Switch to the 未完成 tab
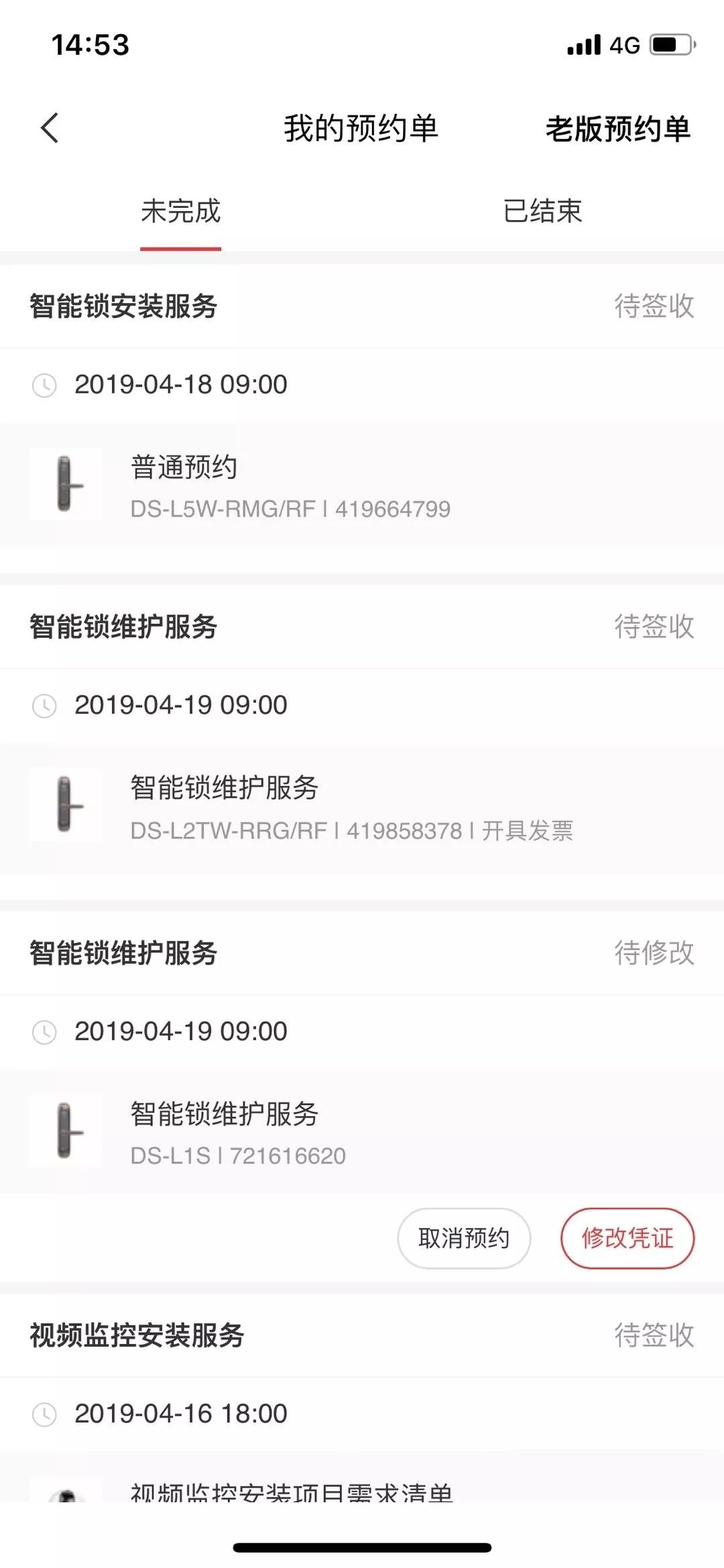This screenshot has width=724, height=1568. [180, 212]
